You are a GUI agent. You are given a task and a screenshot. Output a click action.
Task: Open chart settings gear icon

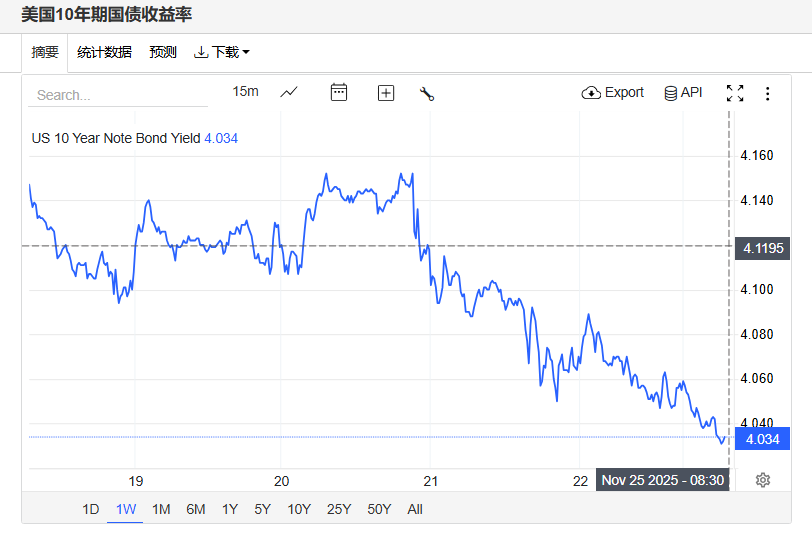point(763,480)
